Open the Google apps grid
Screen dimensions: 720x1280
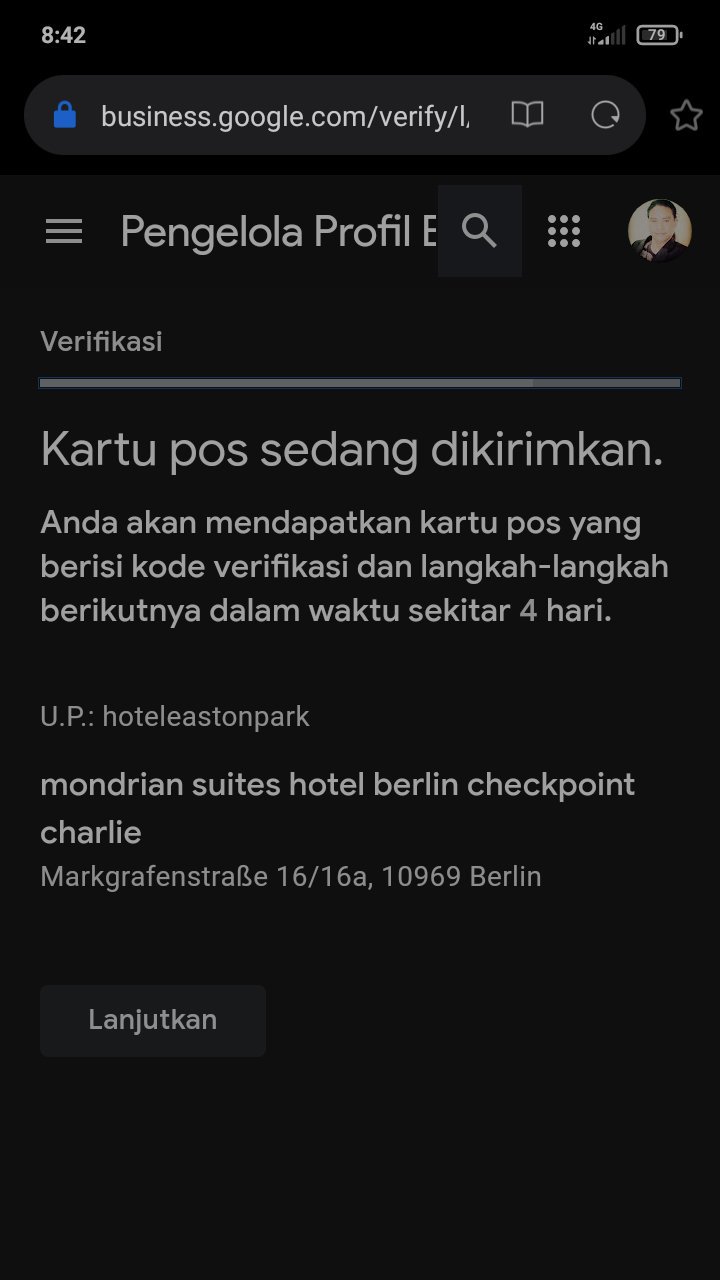(x=564, y=231)
